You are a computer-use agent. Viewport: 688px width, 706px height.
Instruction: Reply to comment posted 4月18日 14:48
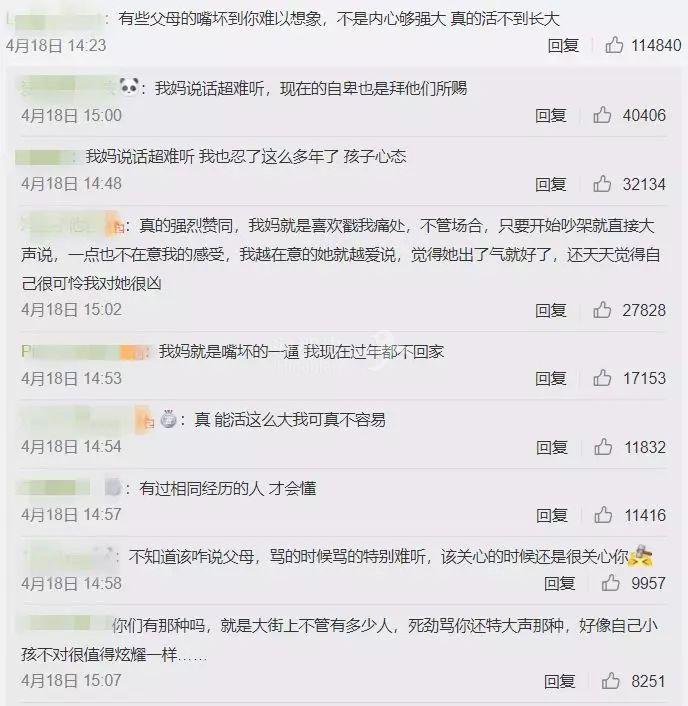(551, 184)
